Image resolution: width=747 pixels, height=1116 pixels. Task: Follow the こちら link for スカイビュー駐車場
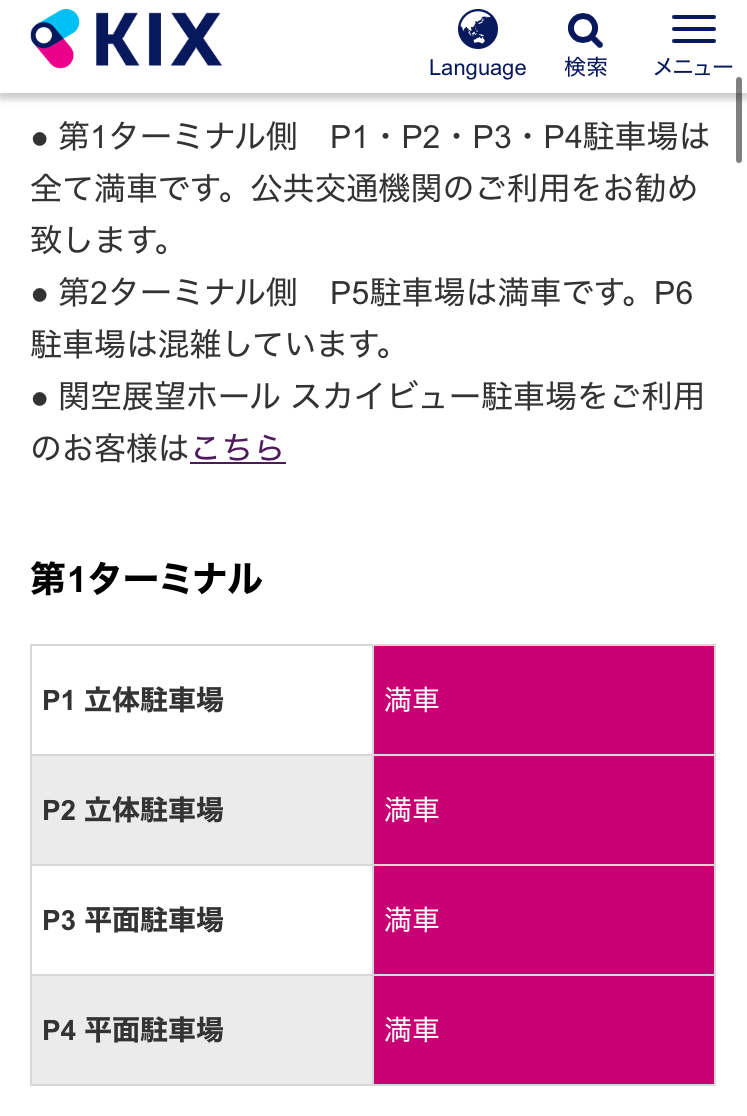238,448
